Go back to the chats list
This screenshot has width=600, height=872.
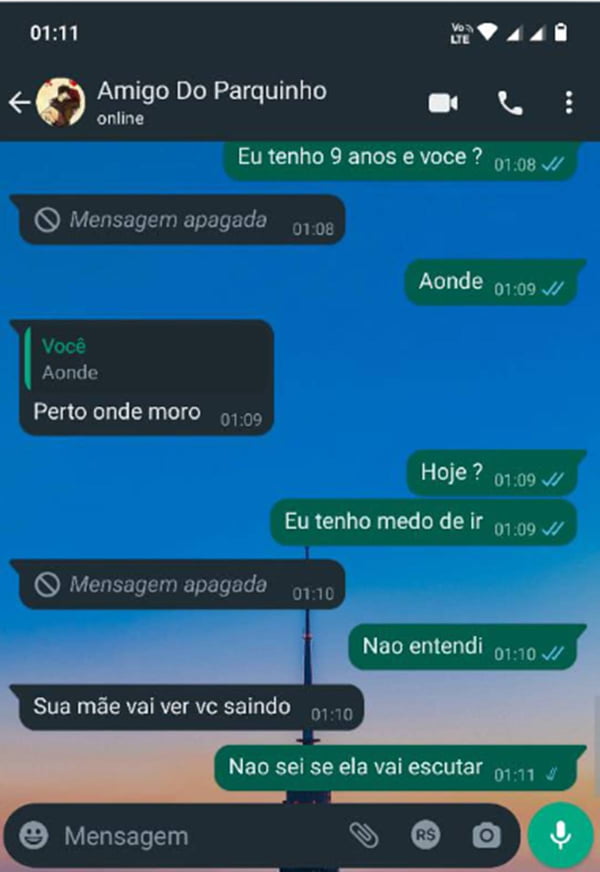[x=19, y=102]
